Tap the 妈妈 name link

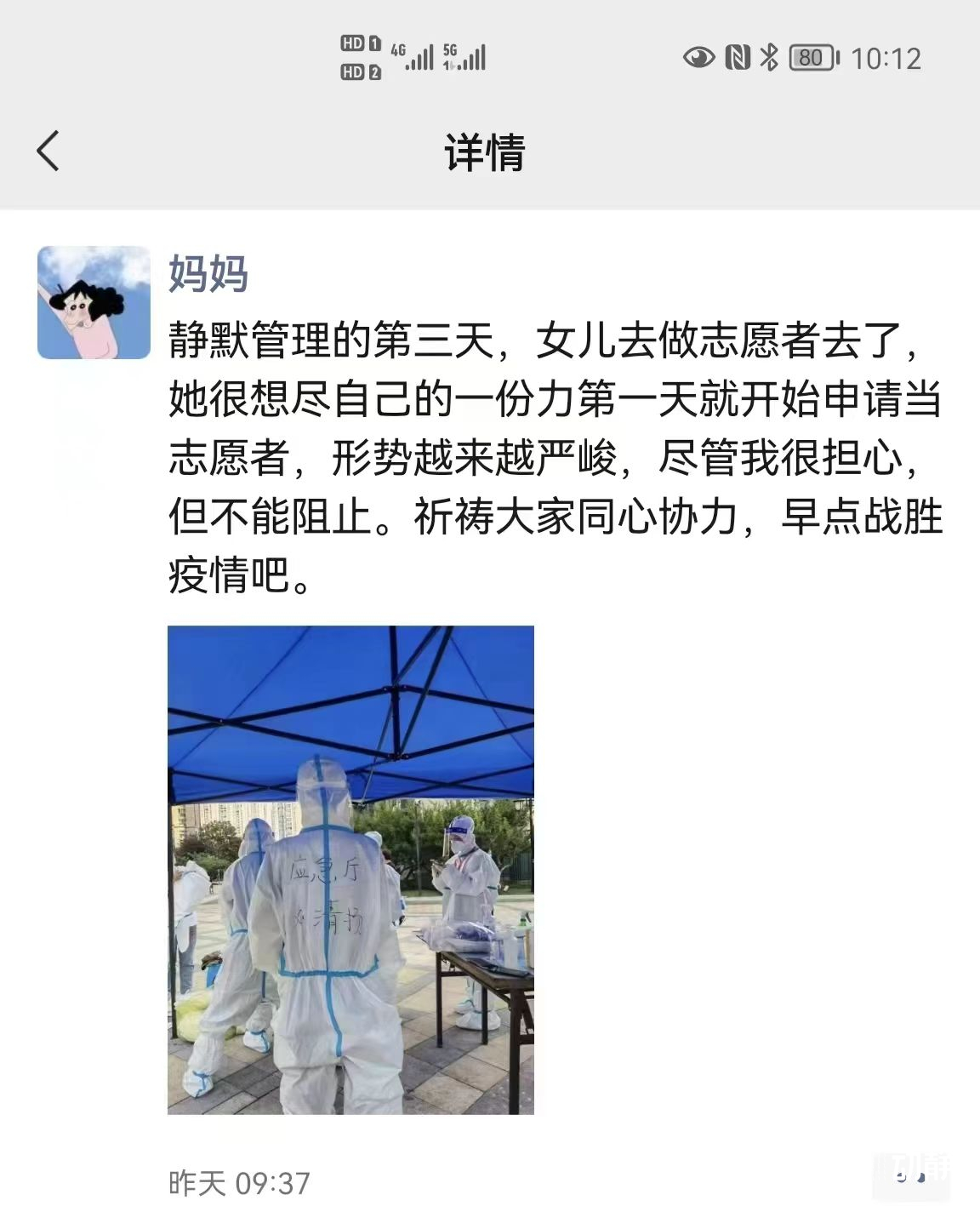click(x=208, y=274)
